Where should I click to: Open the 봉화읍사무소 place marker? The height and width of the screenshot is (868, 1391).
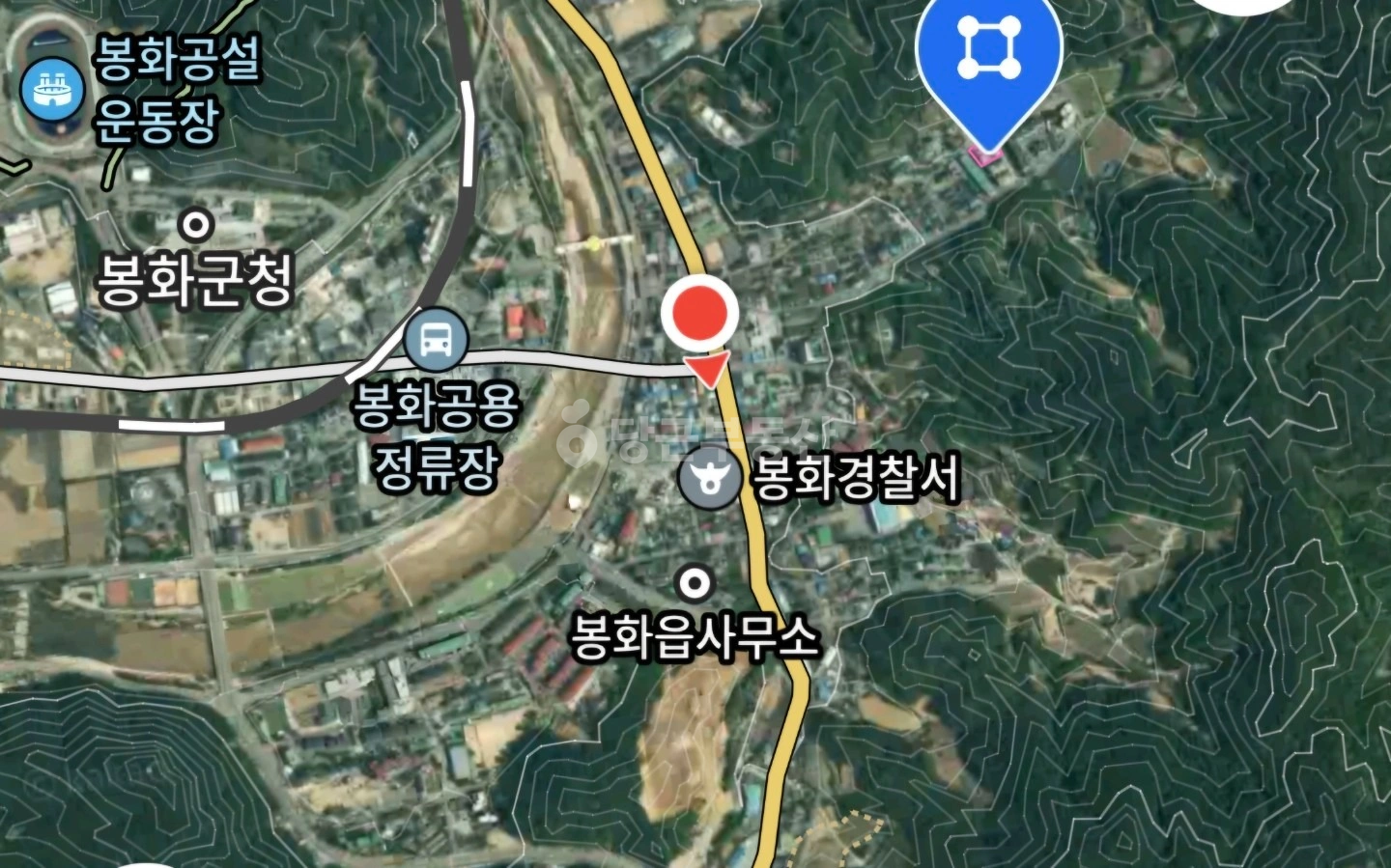tap(695, 582)
